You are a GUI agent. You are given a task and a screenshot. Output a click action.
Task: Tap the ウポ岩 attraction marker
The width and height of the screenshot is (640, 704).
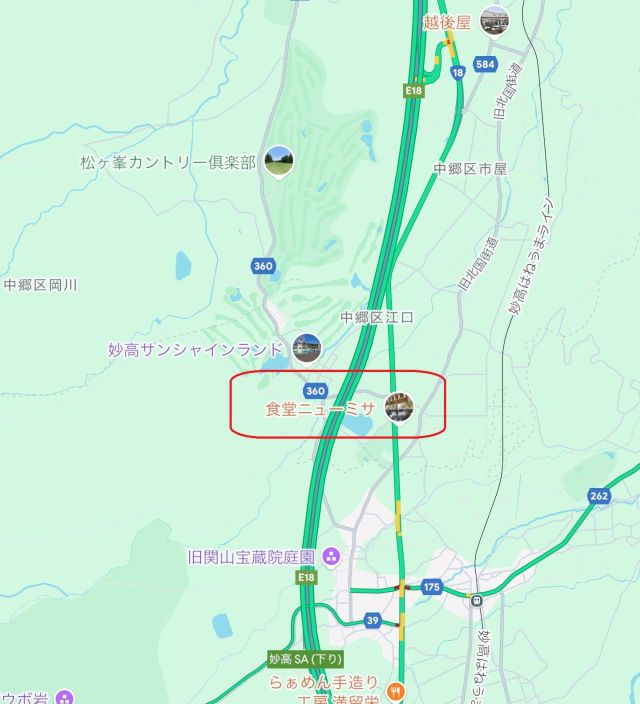coord(65,697)
